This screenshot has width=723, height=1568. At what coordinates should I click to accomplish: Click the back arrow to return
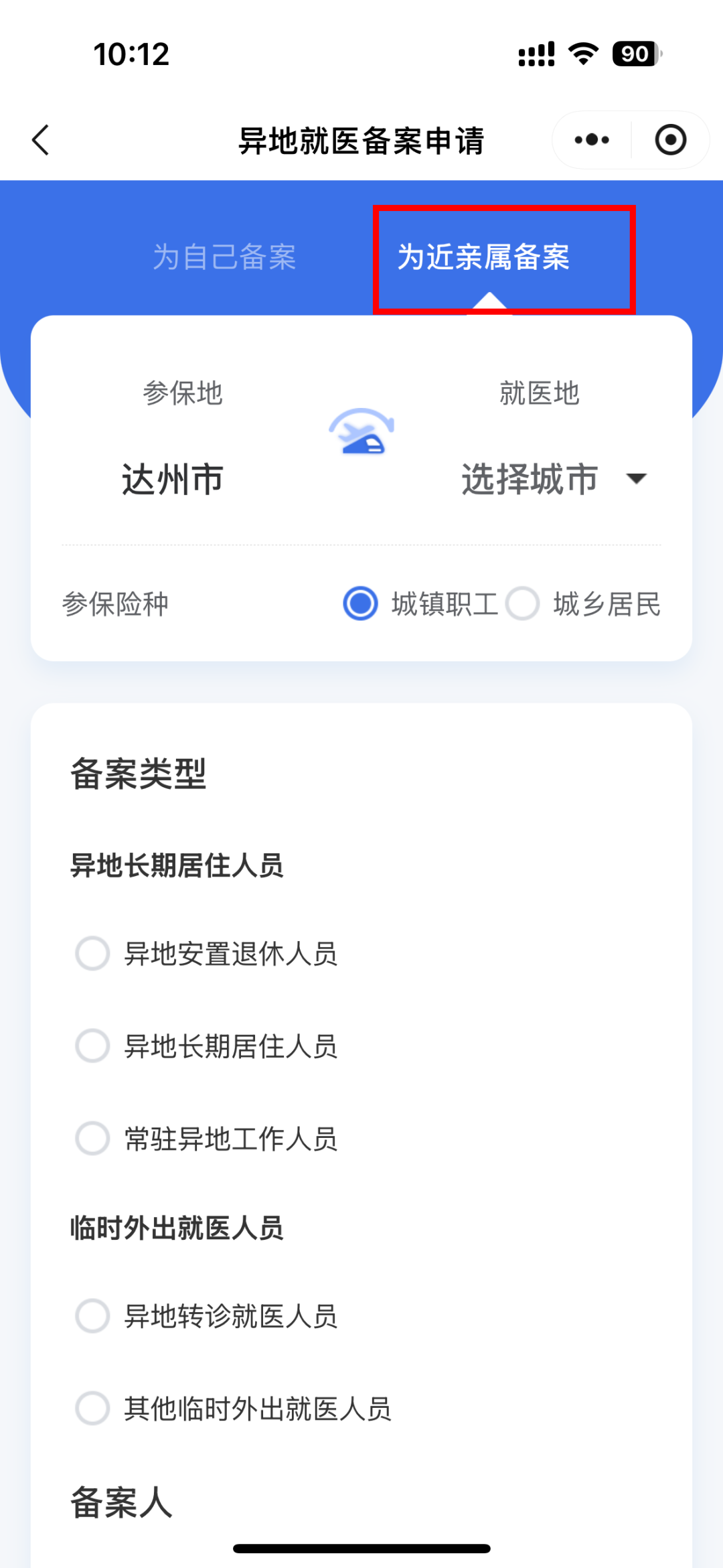[40, 140]
